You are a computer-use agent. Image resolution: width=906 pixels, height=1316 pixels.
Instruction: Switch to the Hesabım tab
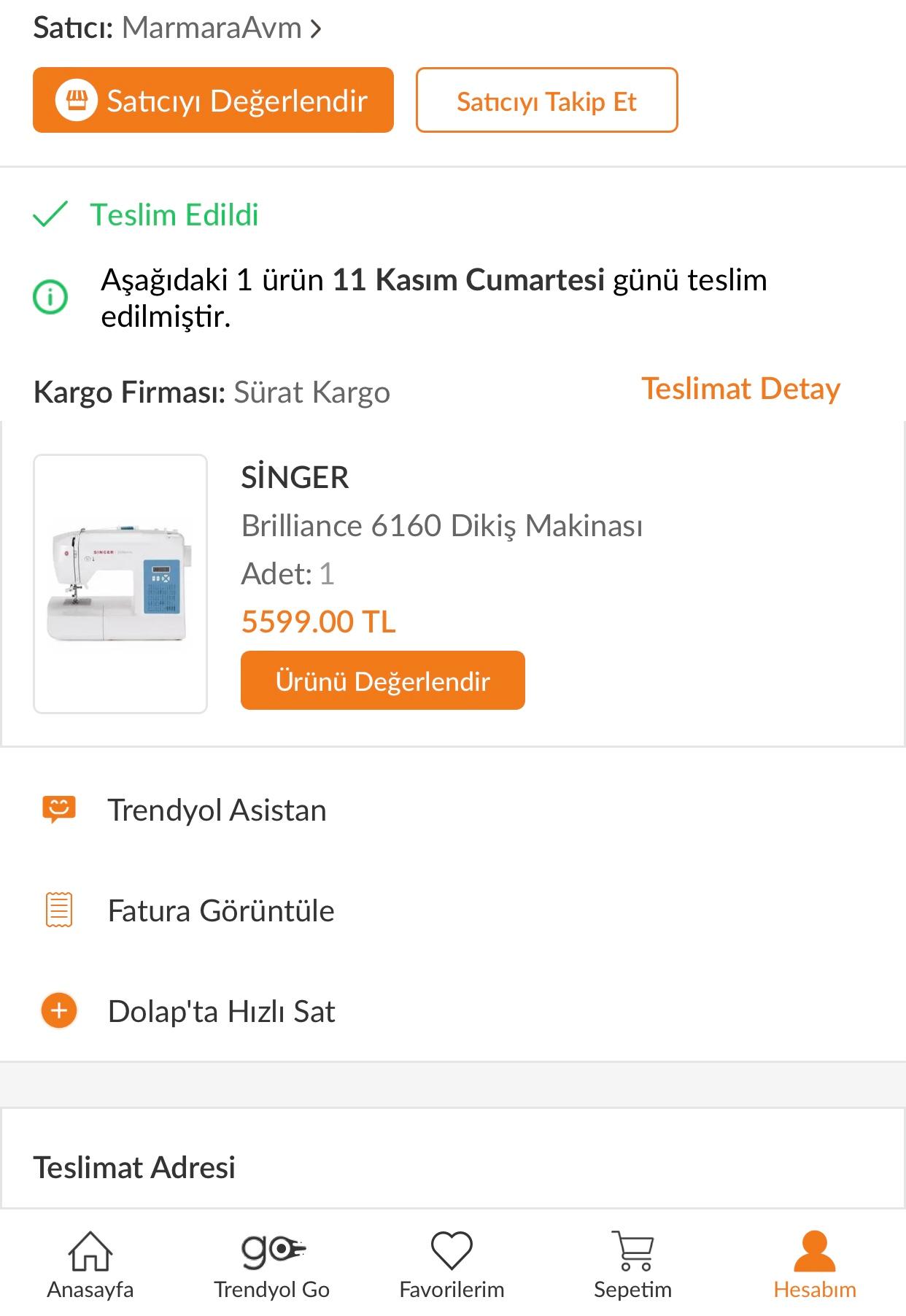815,1269
